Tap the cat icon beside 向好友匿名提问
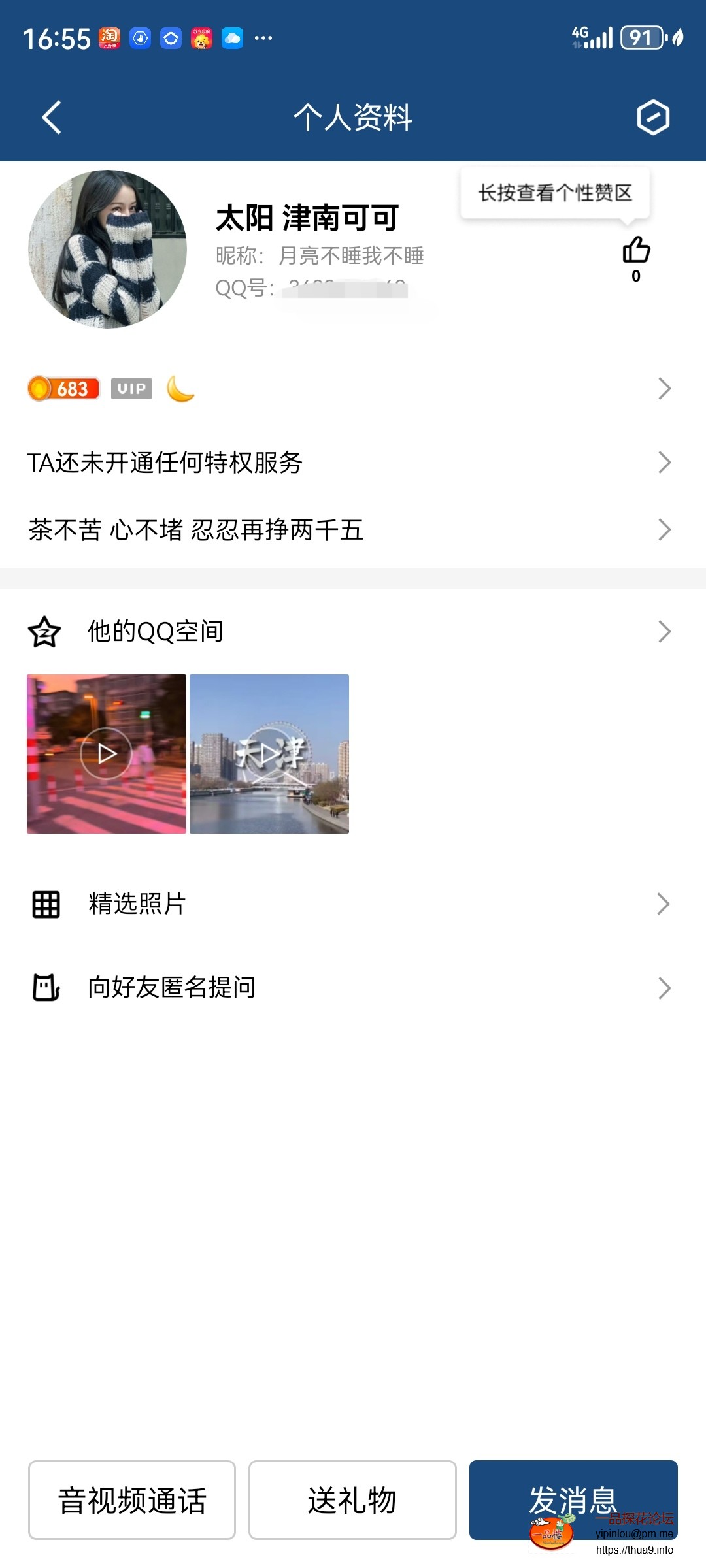 pyautogui.click(x=44, y=988)
